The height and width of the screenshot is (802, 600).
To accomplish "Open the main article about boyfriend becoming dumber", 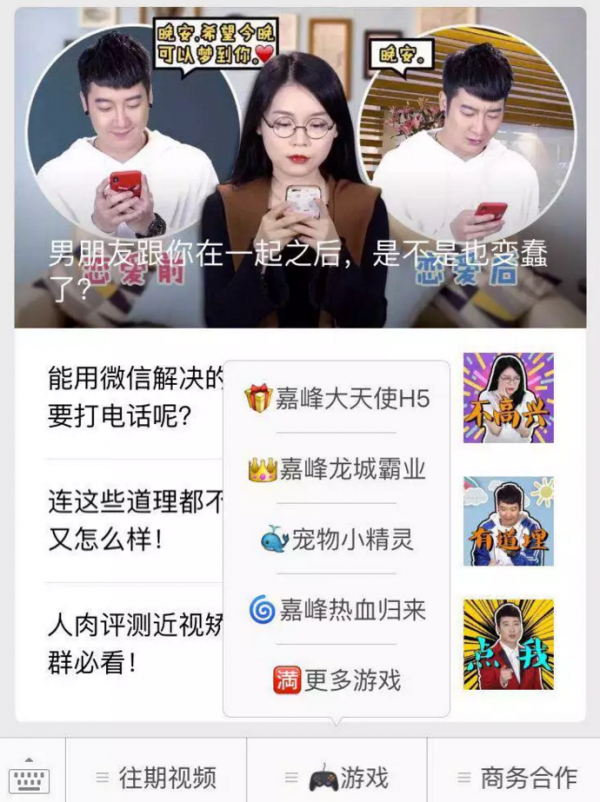I will tap(300, 170).
